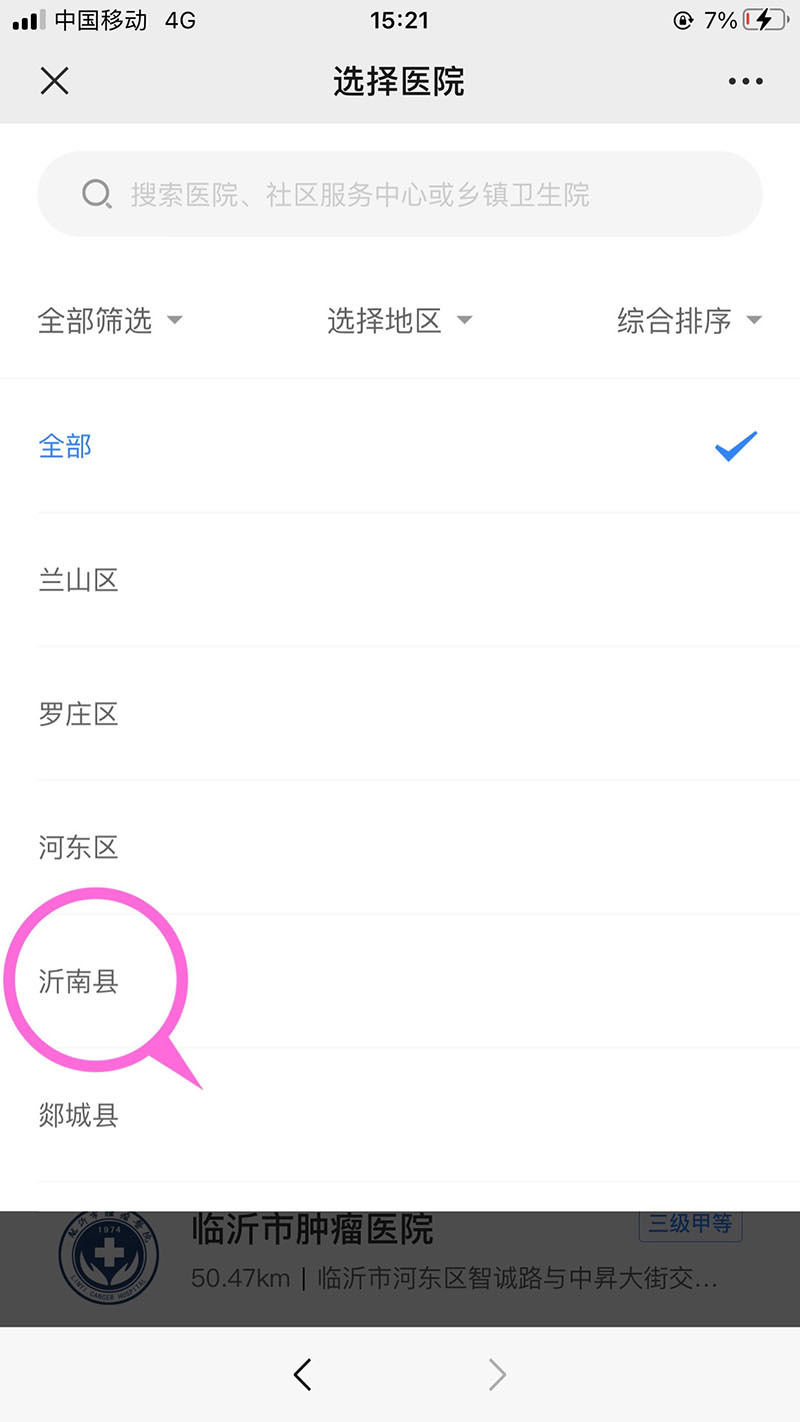800x1422 pixels.
Task: Expand the 全部筛选 filter dropdown
Action: click(x=110, y=321)
